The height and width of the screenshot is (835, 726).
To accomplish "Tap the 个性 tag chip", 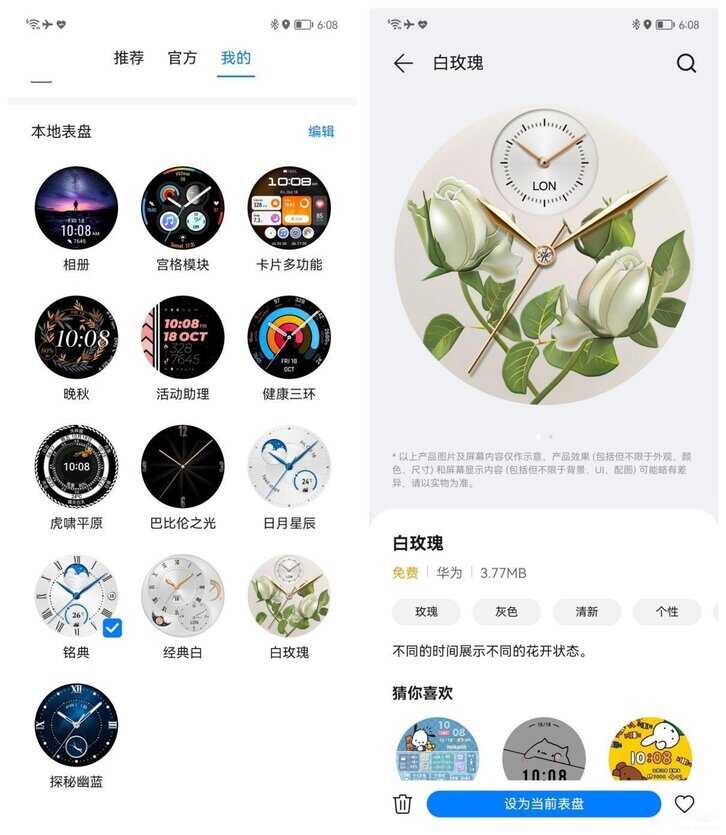I will coord(666,612).
